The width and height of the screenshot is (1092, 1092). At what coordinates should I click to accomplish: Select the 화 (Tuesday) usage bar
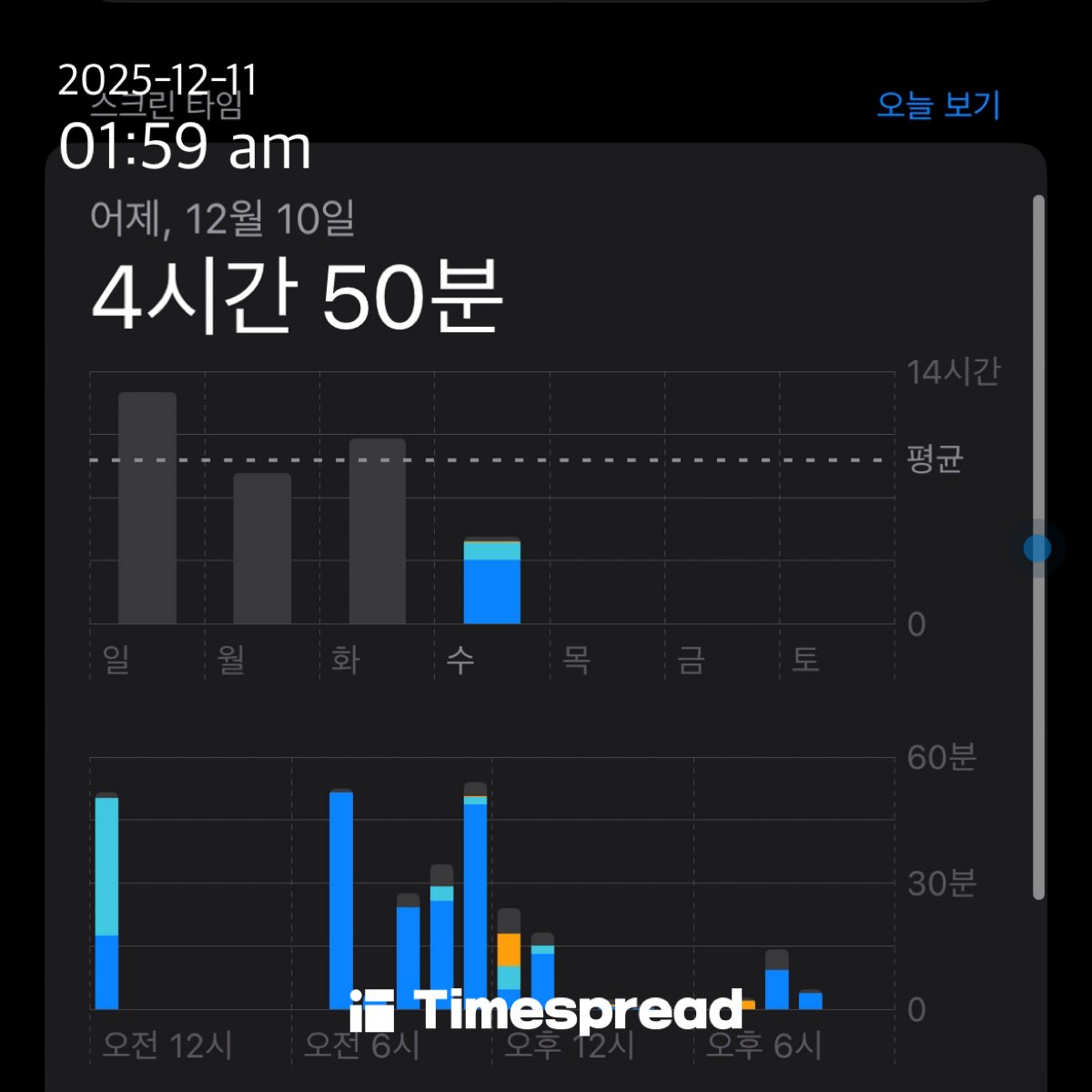pos(378,531)
